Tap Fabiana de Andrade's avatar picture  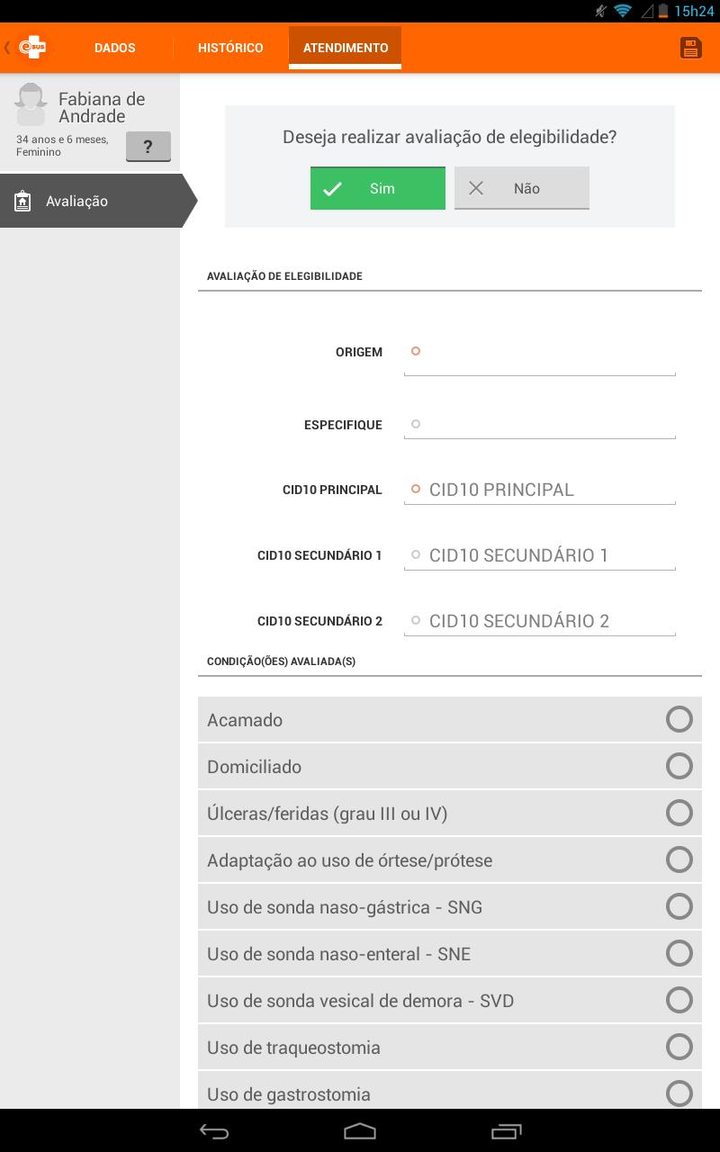(x=30, y=104)
